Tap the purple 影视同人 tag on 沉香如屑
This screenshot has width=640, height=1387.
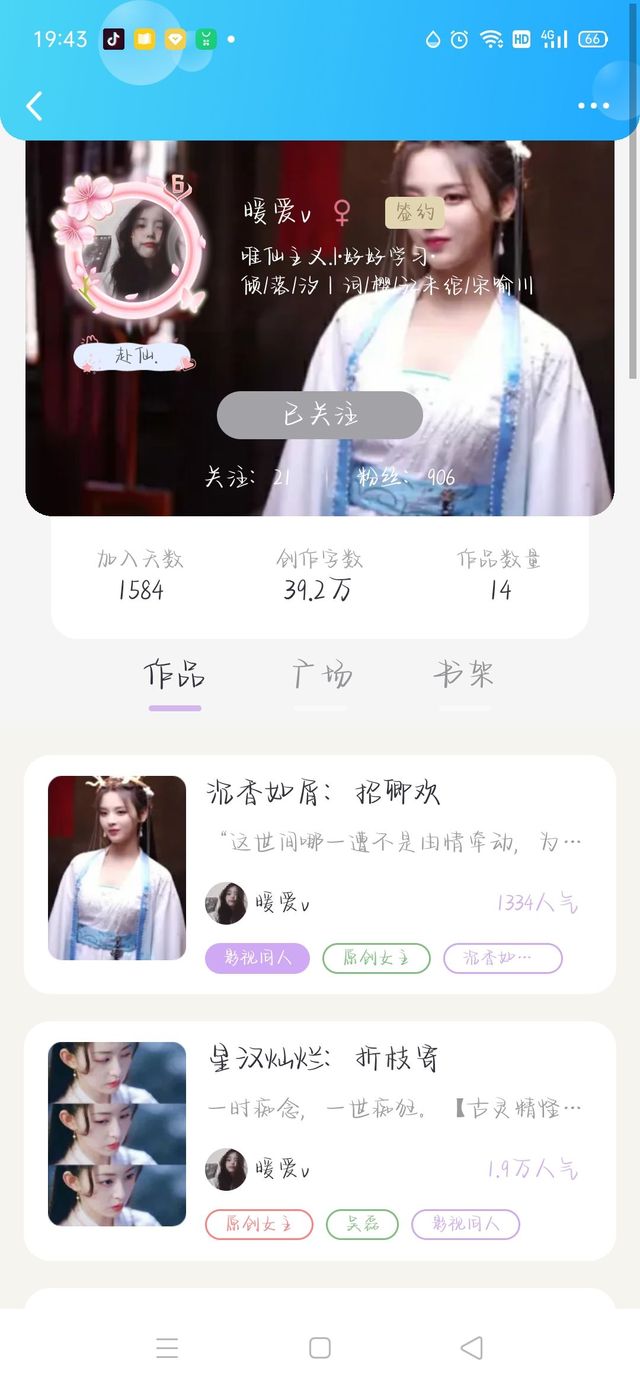click(x=258, y=958)
